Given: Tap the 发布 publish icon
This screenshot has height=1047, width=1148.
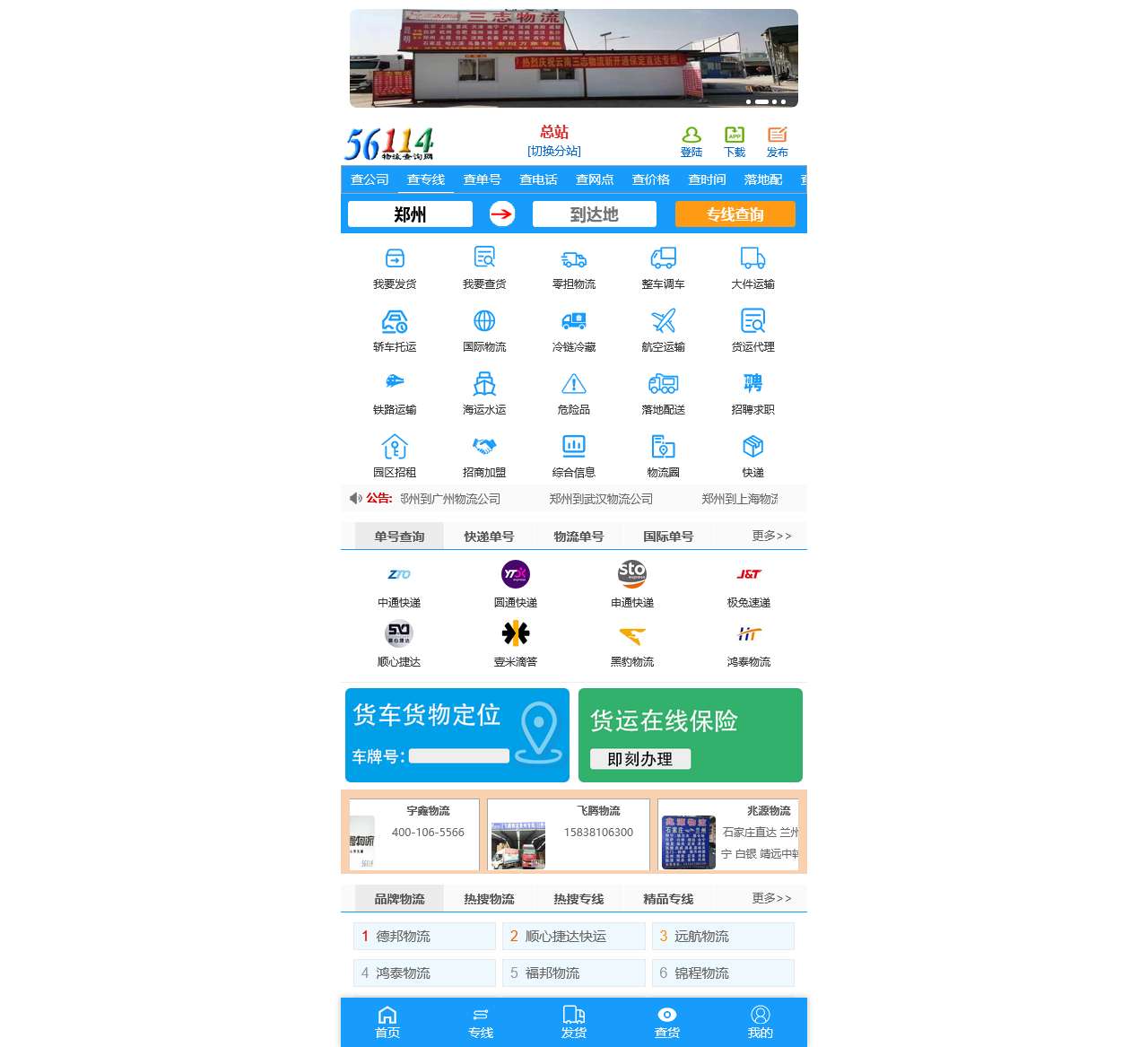Looking at the screenshot, I should pos(777,142).
